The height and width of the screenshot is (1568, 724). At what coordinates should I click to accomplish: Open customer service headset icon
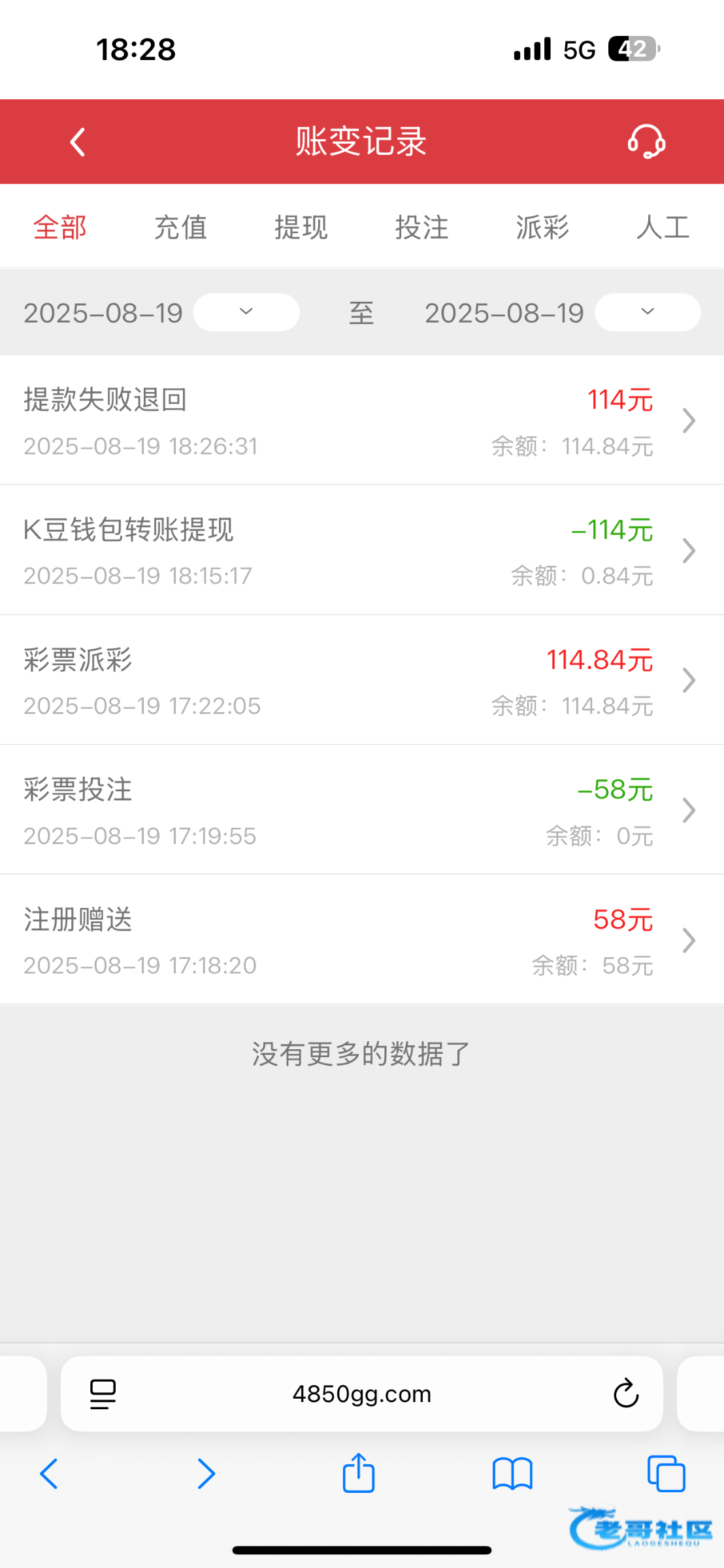coord(646,142)
